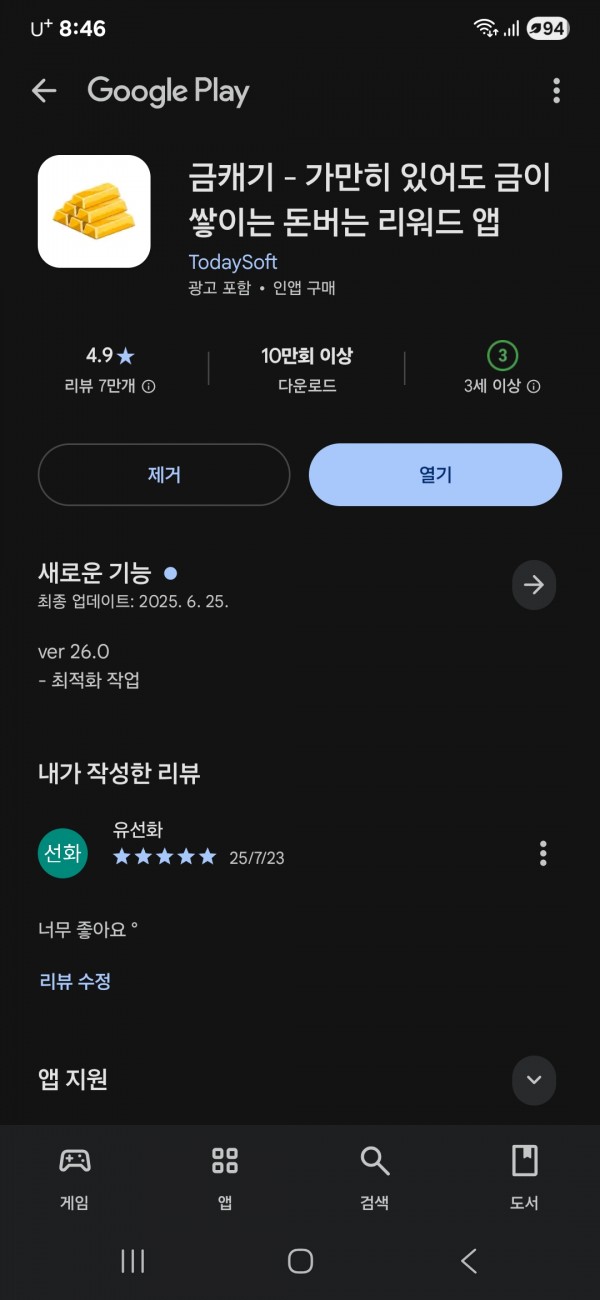Tap the system home button
The width and height of the screenshot is (600, 1300).
pos(300,1261)
